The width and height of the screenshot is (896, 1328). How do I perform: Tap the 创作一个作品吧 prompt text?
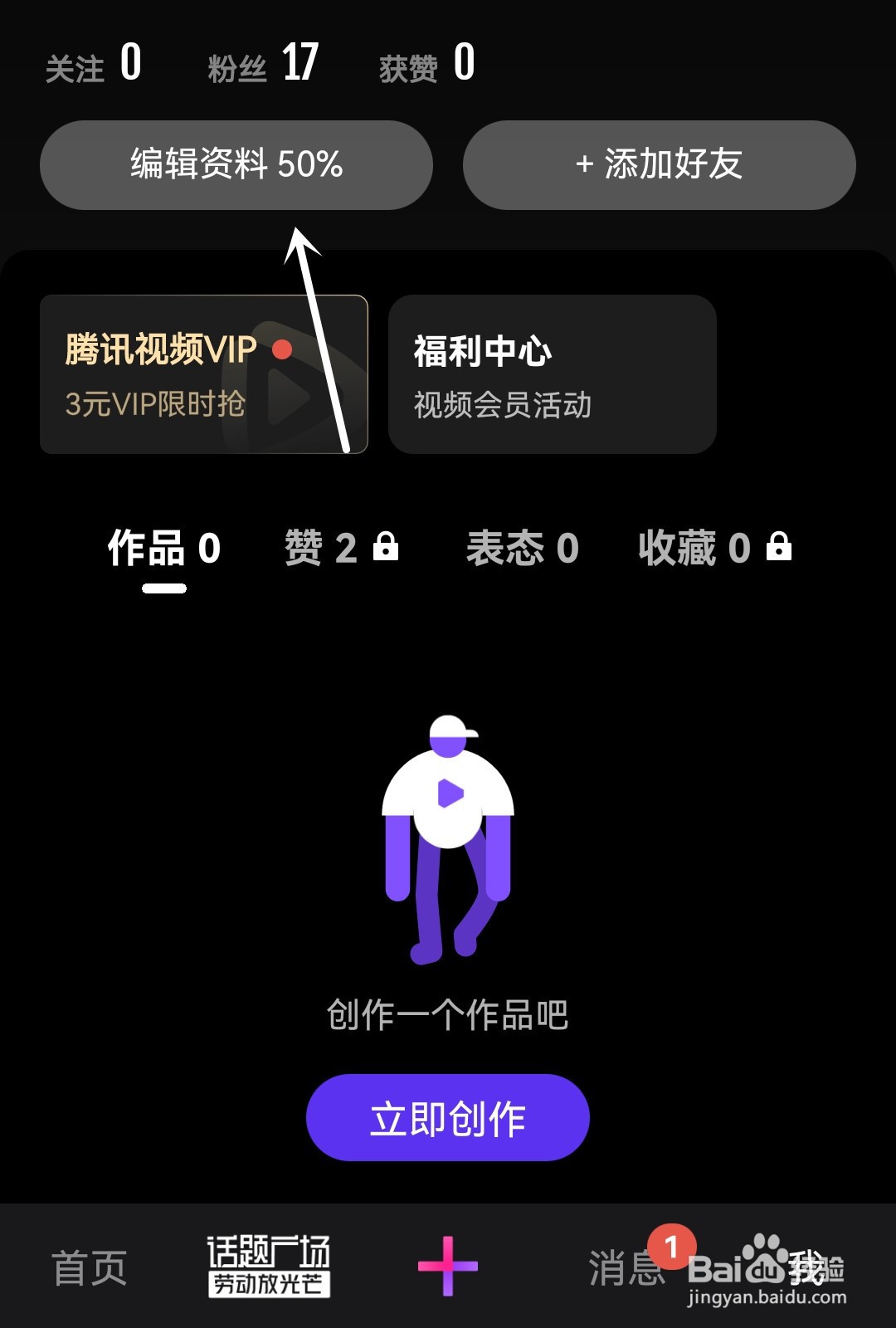pos(447,1014)
